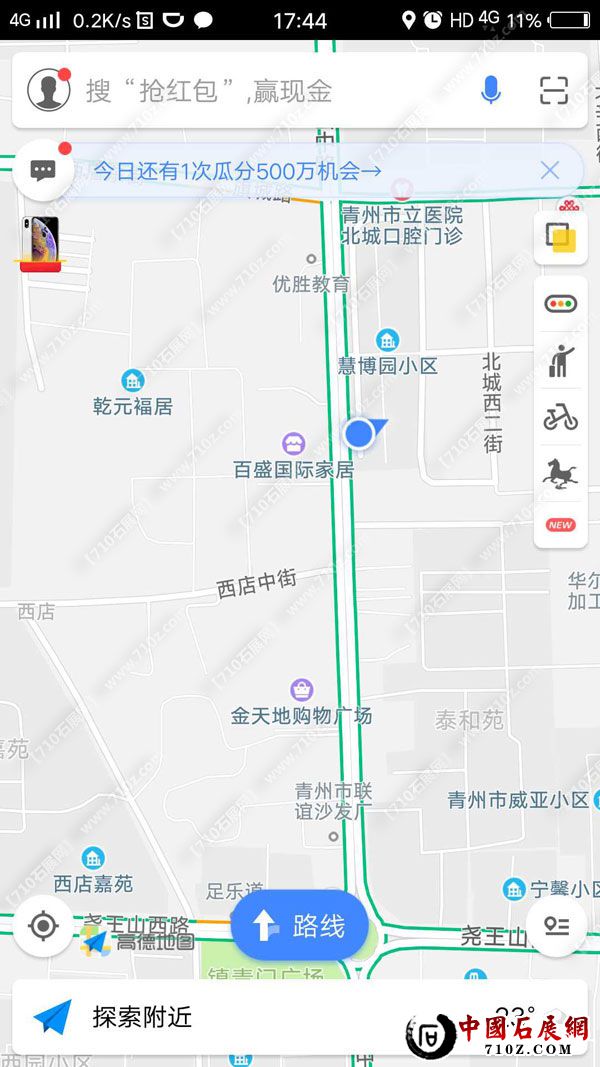The height and width of the screenshot is (1067, 600).
Task: Open the profile avatar icon
Action: [48, 91]
